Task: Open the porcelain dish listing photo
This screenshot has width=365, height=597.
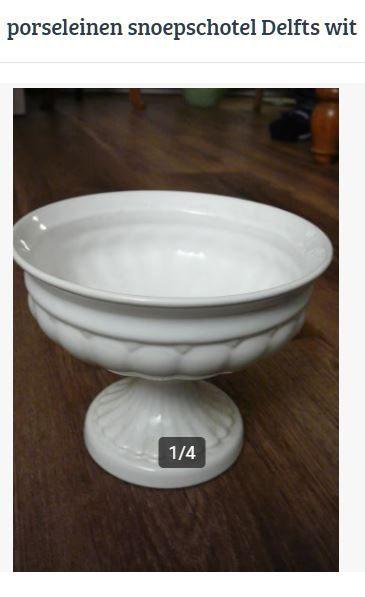Action: click(x=176, y=330)
